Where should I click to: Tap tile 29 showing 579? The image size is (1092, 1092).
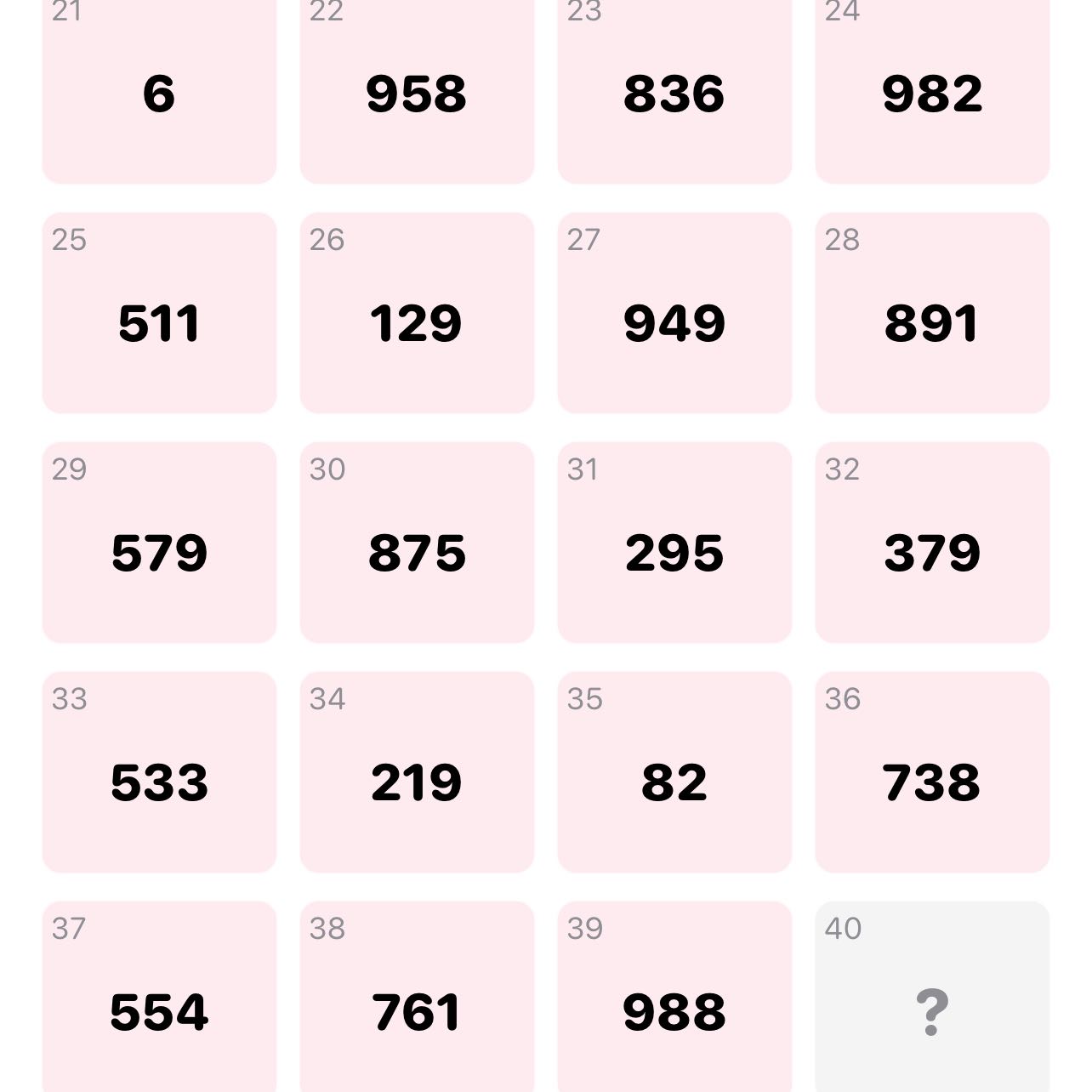pos(159,543)
